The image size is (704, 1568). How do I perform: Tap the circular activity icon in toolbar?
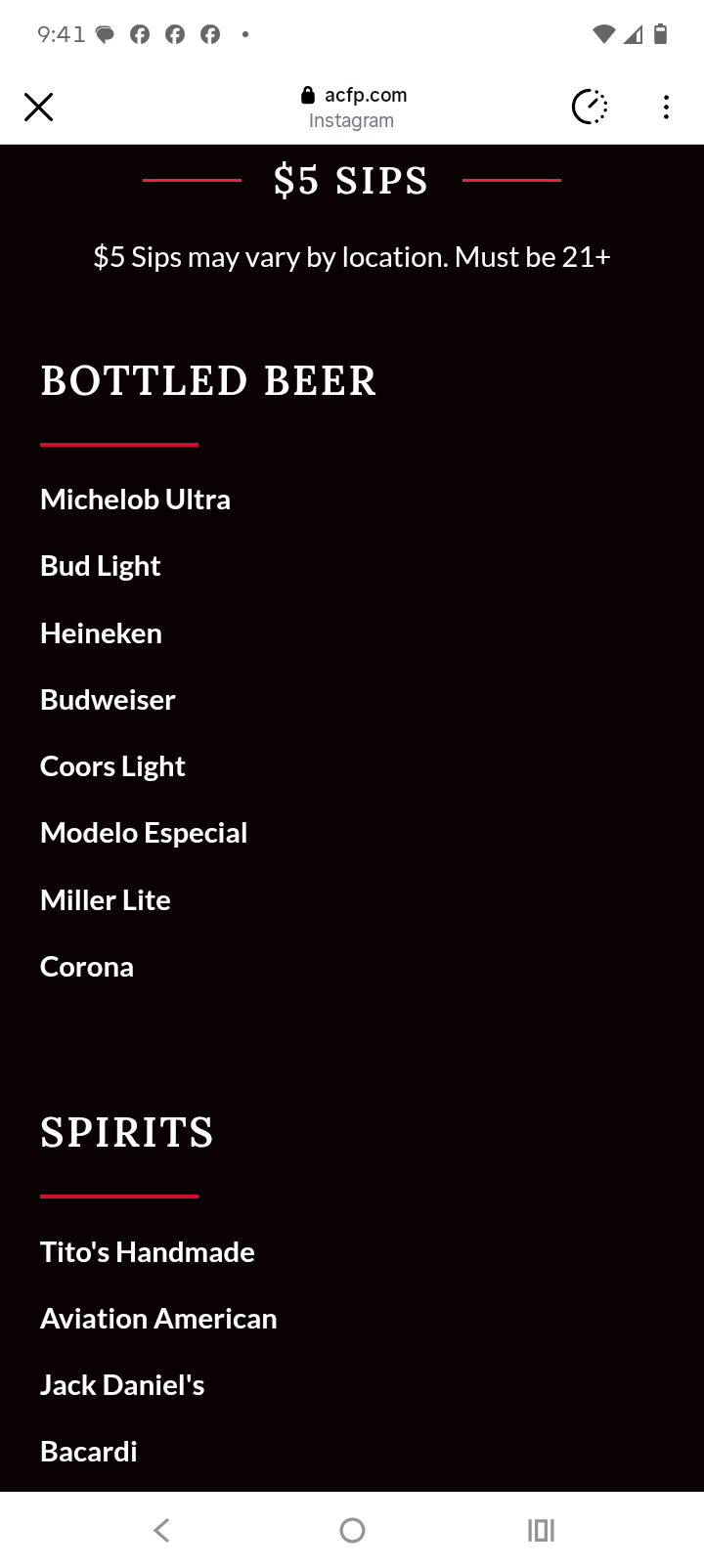pyautogui.click(x=590, y=107)
